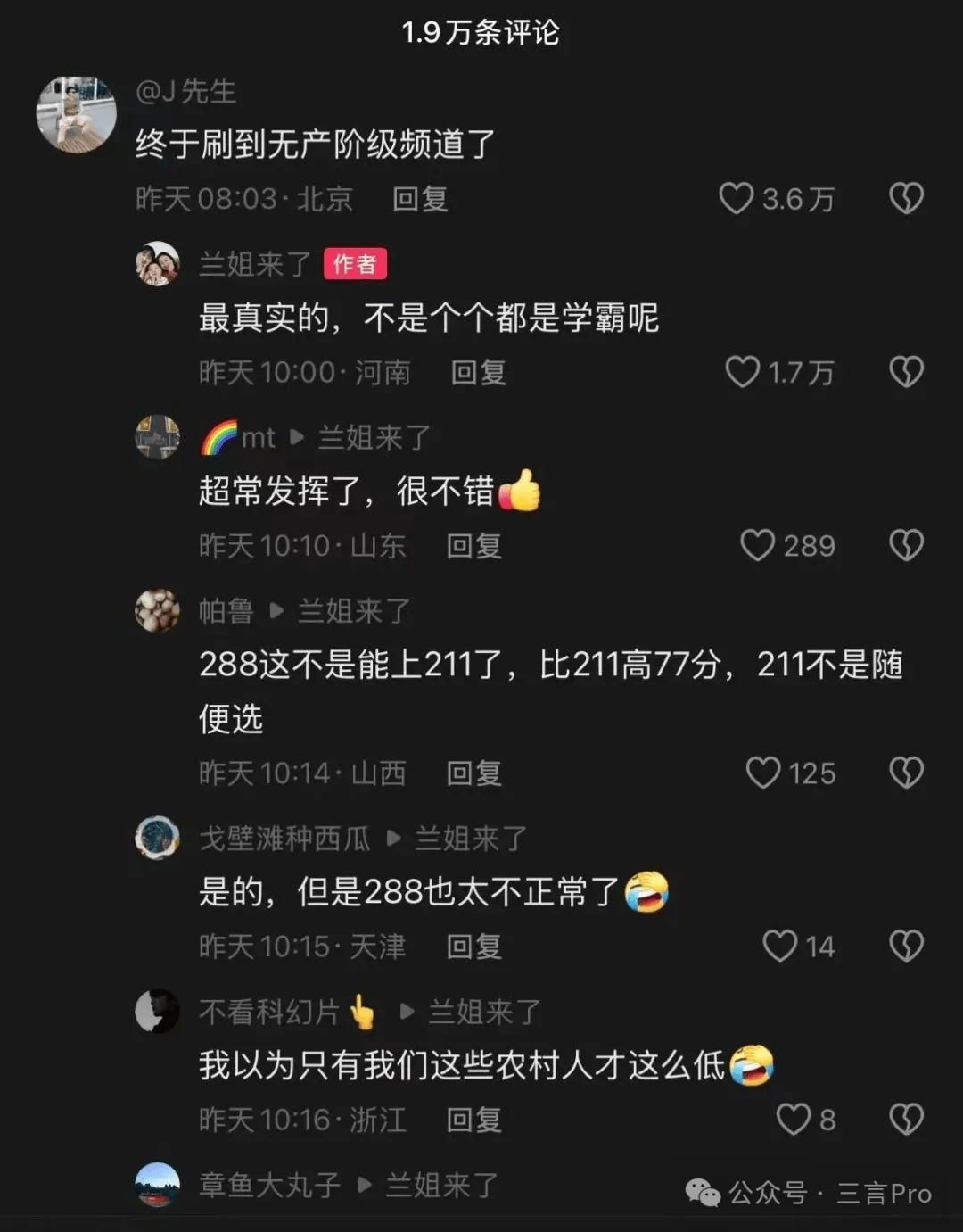The width and height of the screenshot is (963, 1232).
Task: Open 兰姐来了's author avatar
Action: (157, 264)
